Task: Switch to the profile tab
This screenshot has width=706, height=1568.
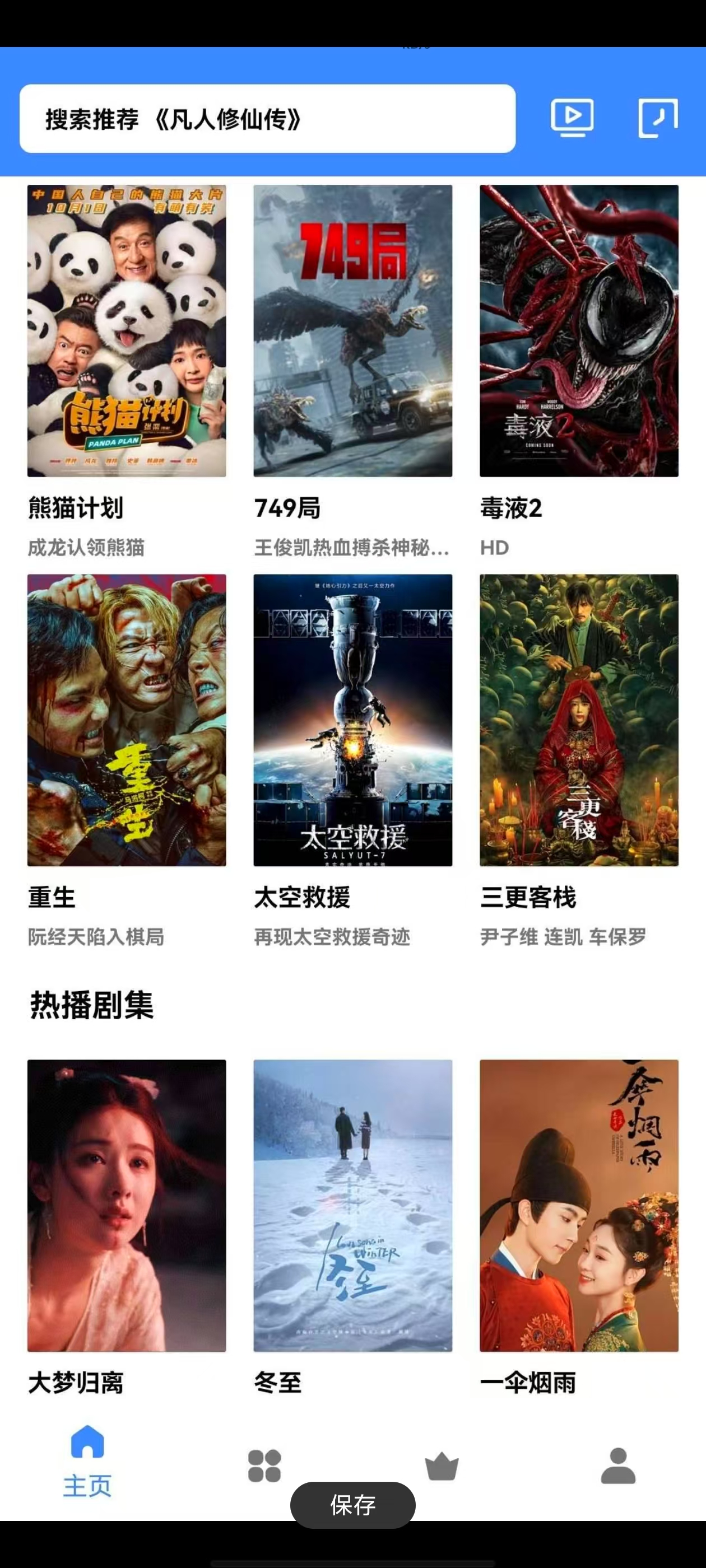Action: click(x=617, y=1465)
